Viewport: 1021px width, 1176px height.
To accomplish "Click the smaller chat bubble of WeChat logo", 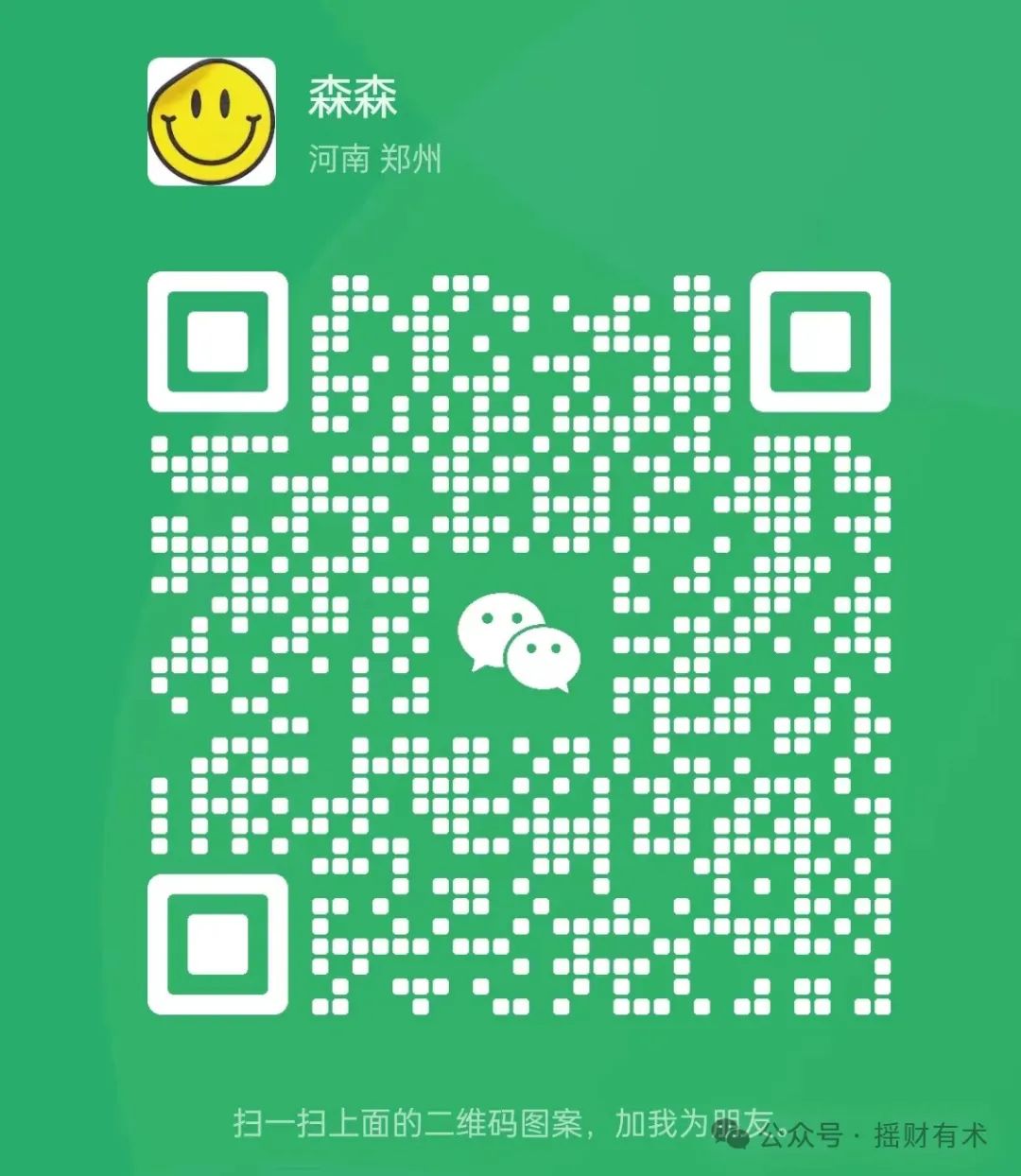I will pos(546,654).
